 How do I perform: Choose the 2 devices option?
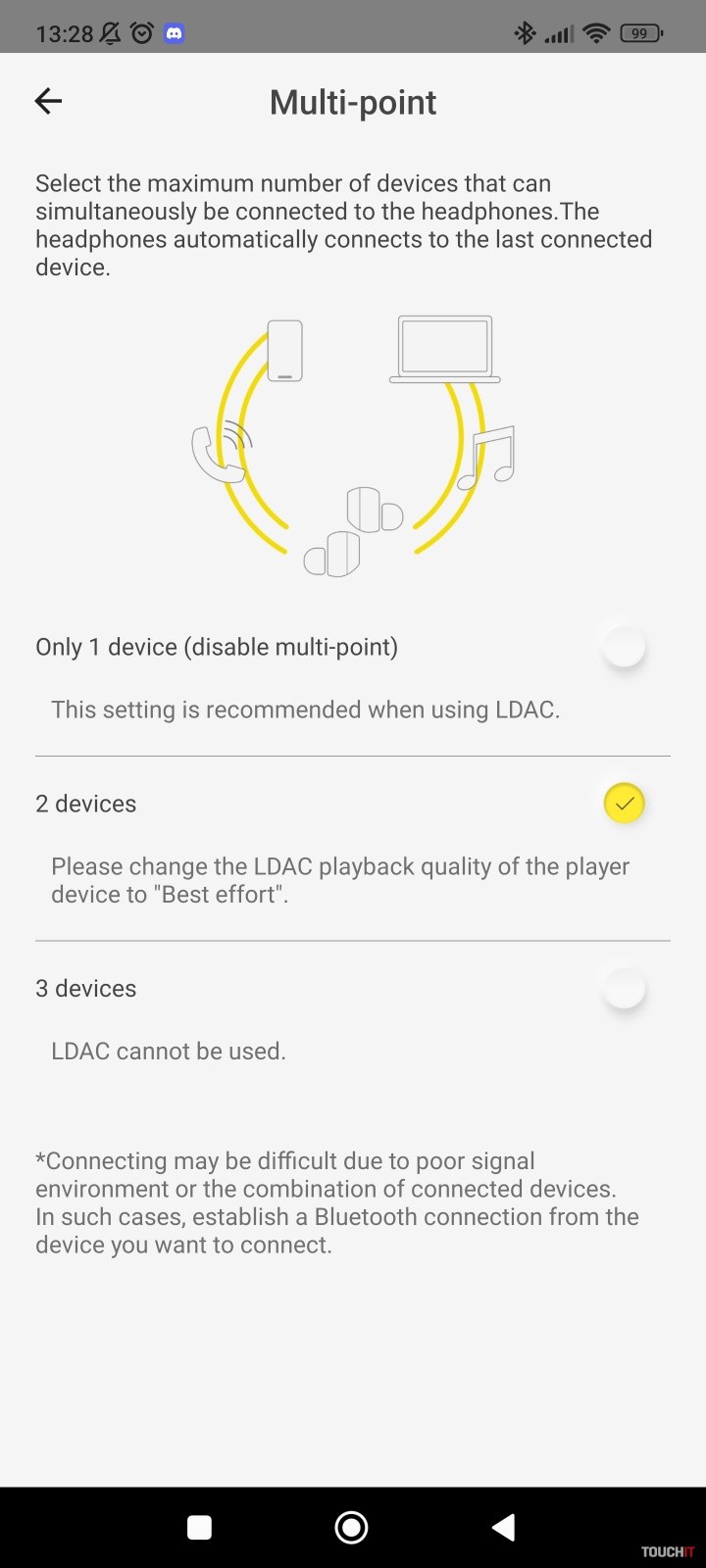pos(624,804)
